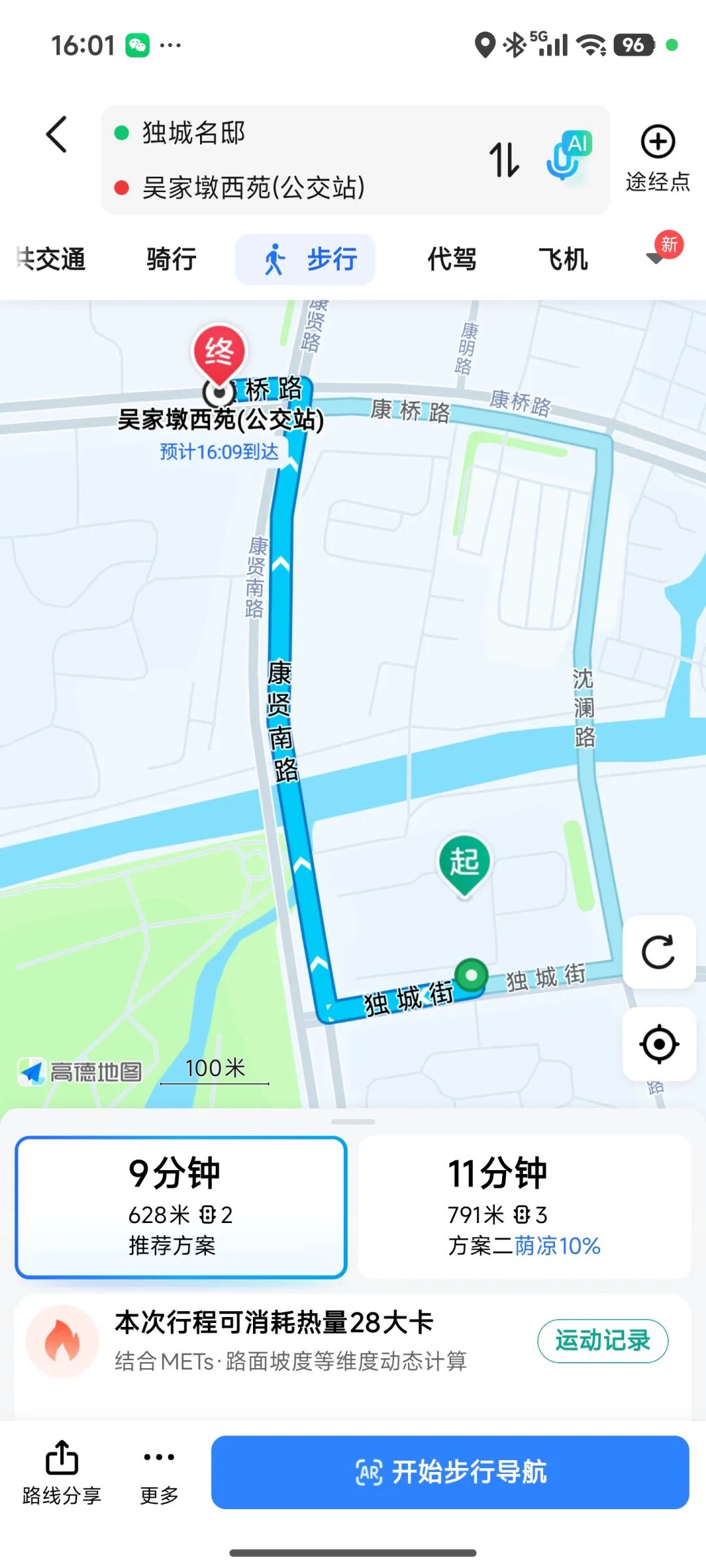Select the 9分钟 recommended route card
The height and width of the screenshot is (1568, 706).
181,1205
